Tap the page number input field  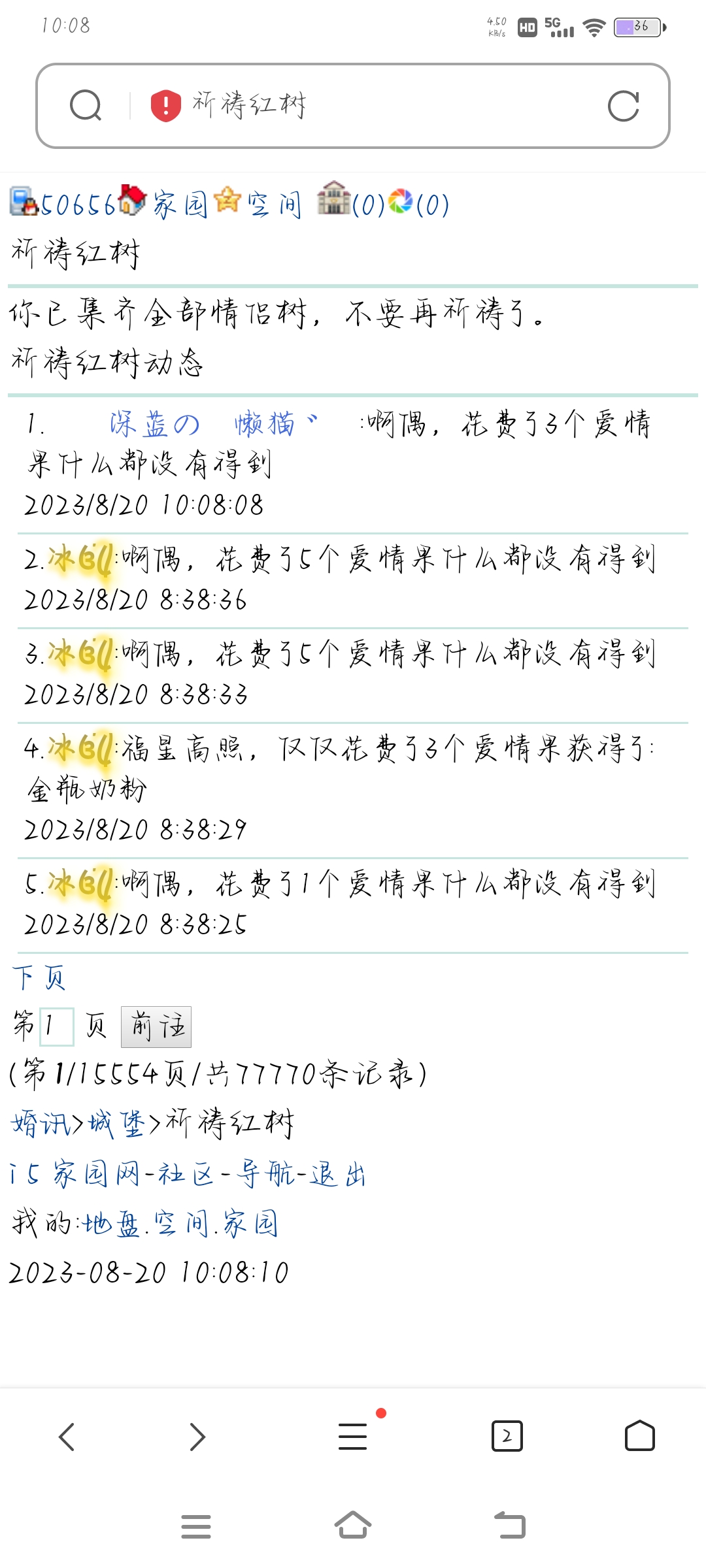(x=56, y=1026)
